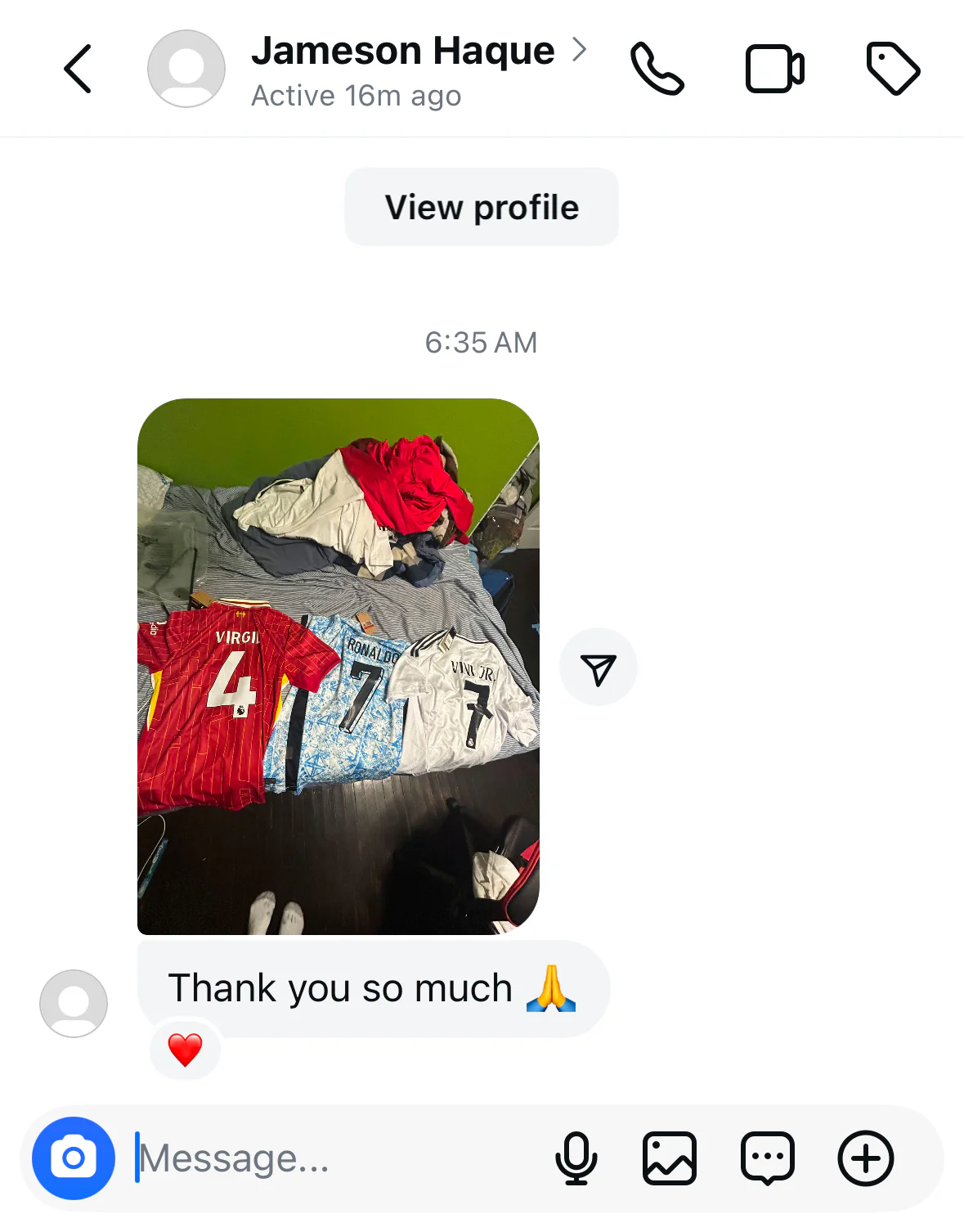The height and width of the screenshot is (1232, 964).
Task: Open the label tag icon
Action: [x=893, y=69]
